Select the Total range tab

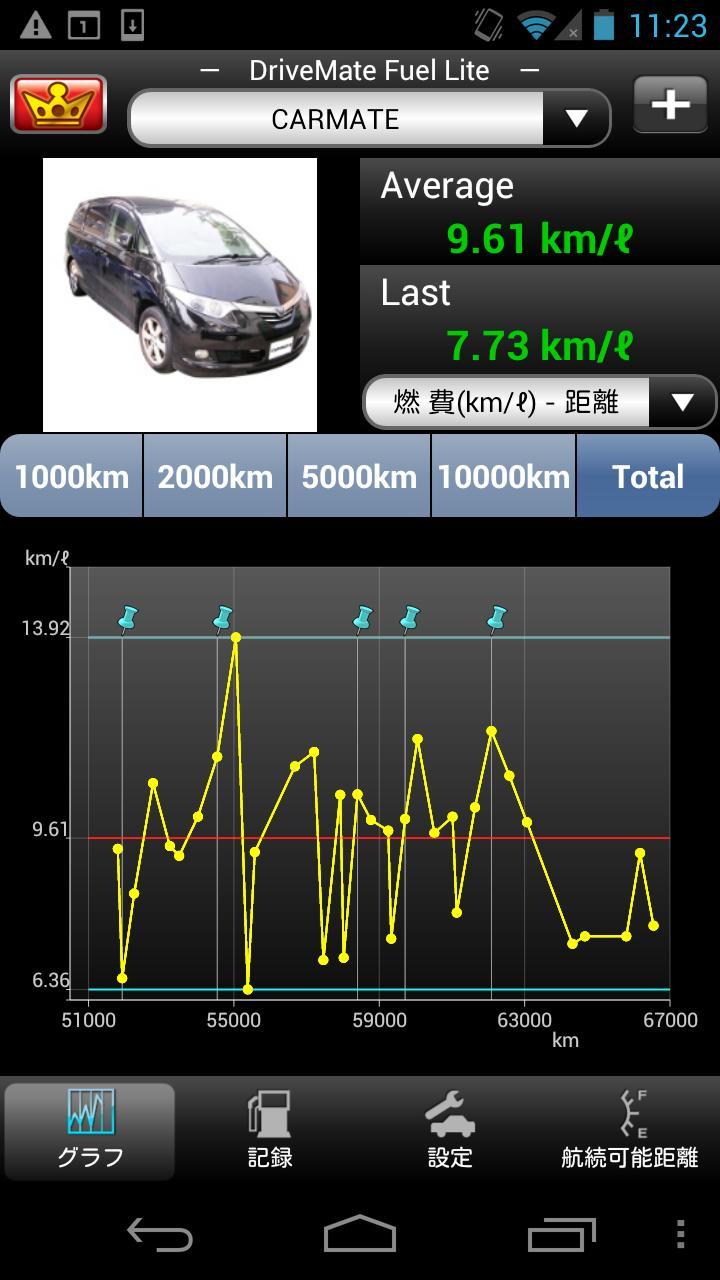tap(648, 476)
